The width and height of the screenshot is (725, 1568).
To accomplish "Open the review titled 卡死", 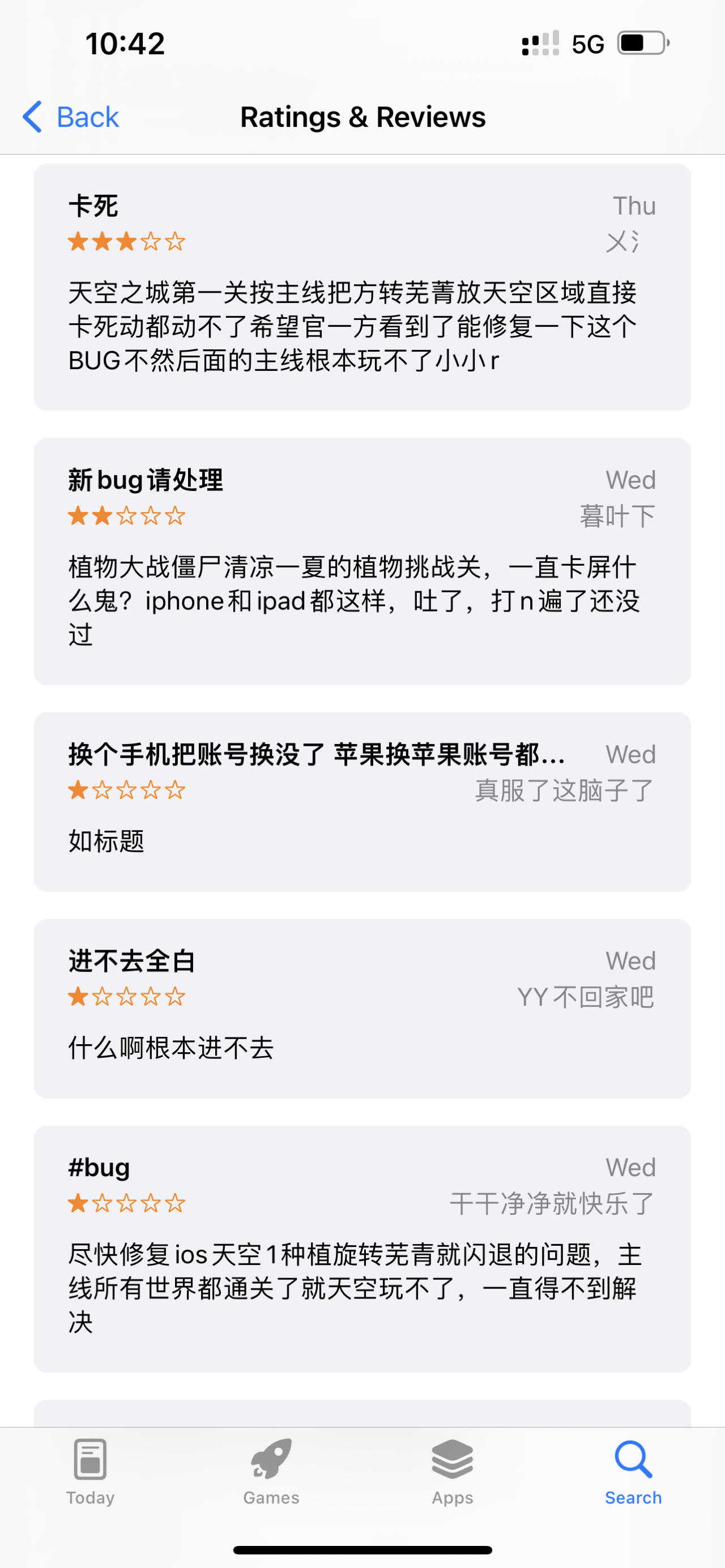I will pos(362,287).
